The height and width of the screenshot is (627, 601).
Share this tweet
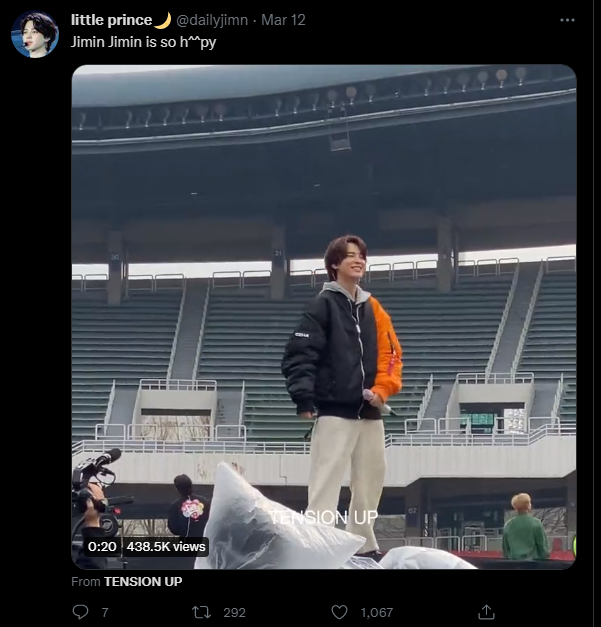point(487,611)
